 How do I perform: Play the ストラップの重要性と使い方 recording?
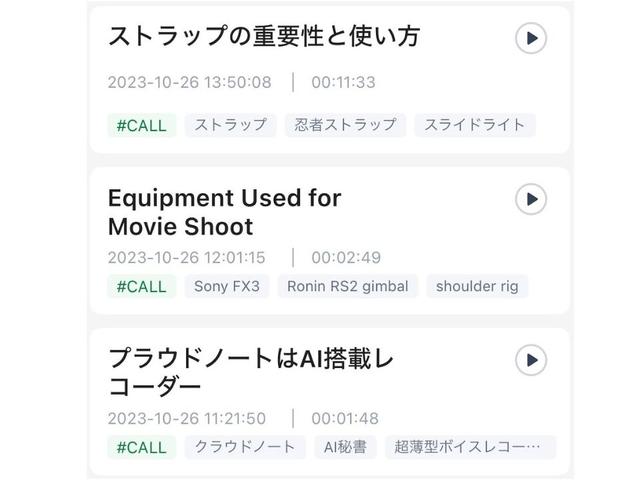click(x=530, y=38)
